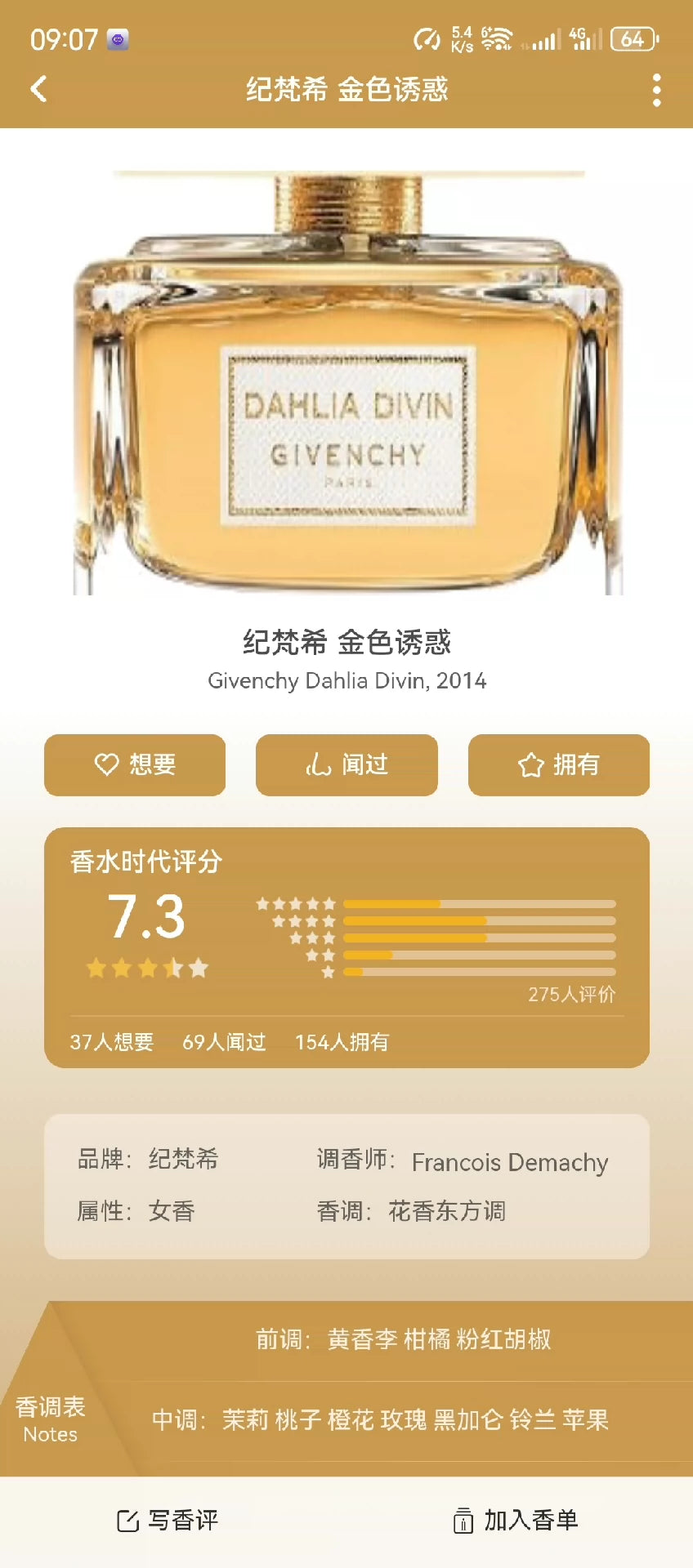693x1568 pixels.
Task: Tap the star icon in 拥有 button
Action: [x=530, y=765]
